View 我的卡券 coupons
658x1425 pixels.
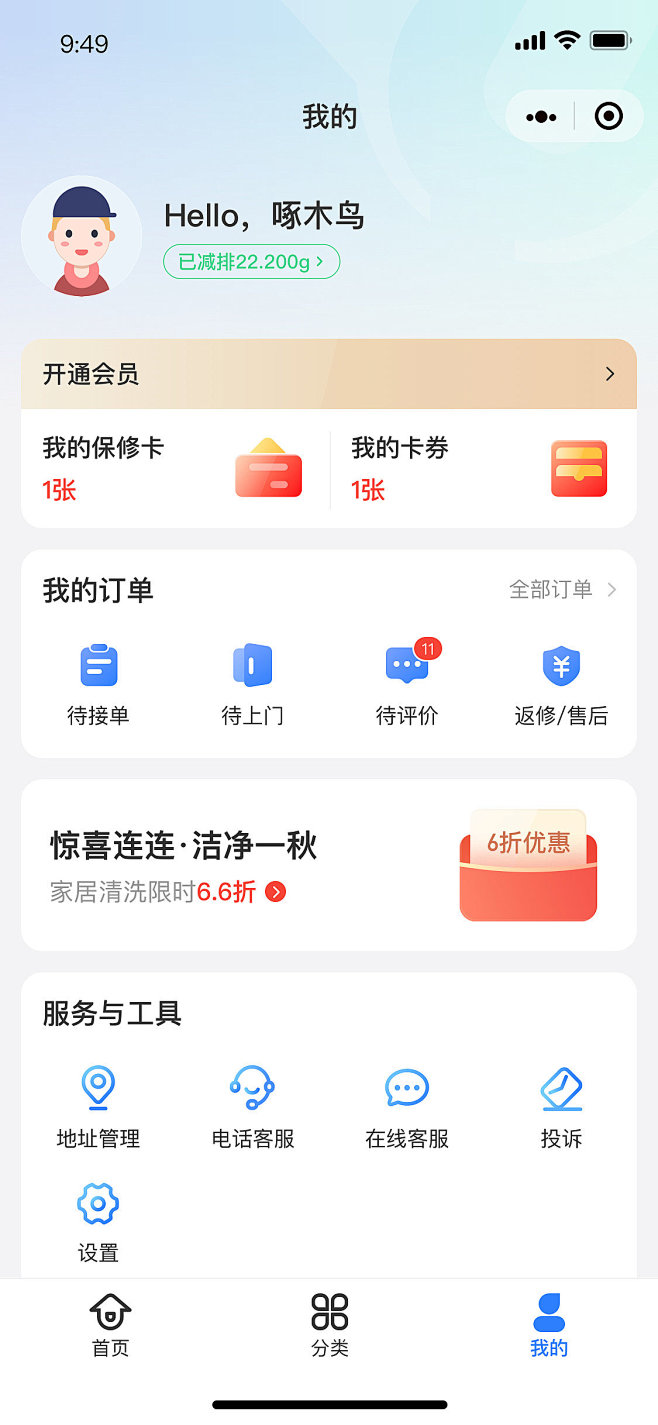pos(480,468)
